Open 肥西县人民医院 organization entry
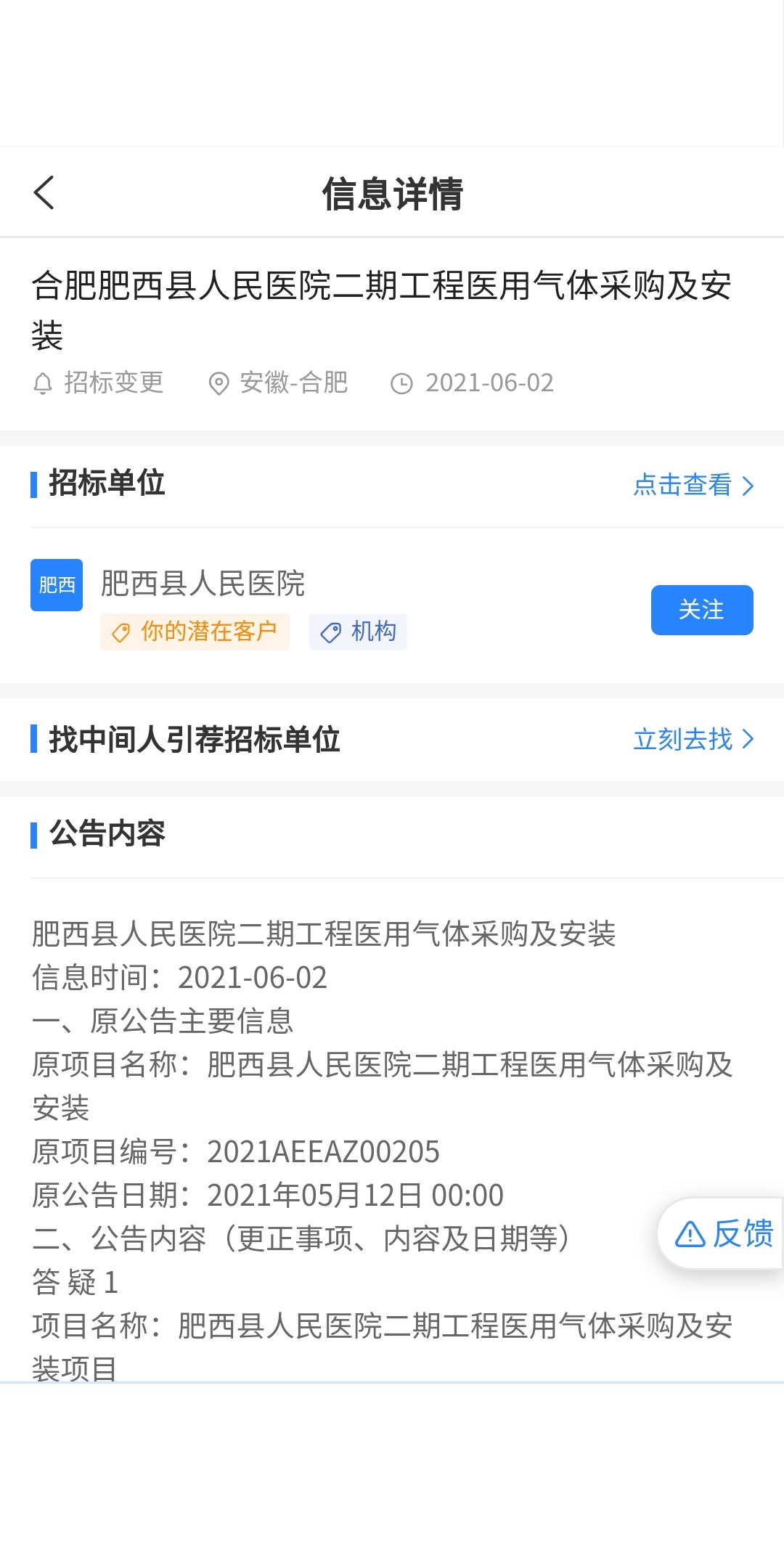The width and height of the screenshot is (784, 1568). click(x=203, y=584)
